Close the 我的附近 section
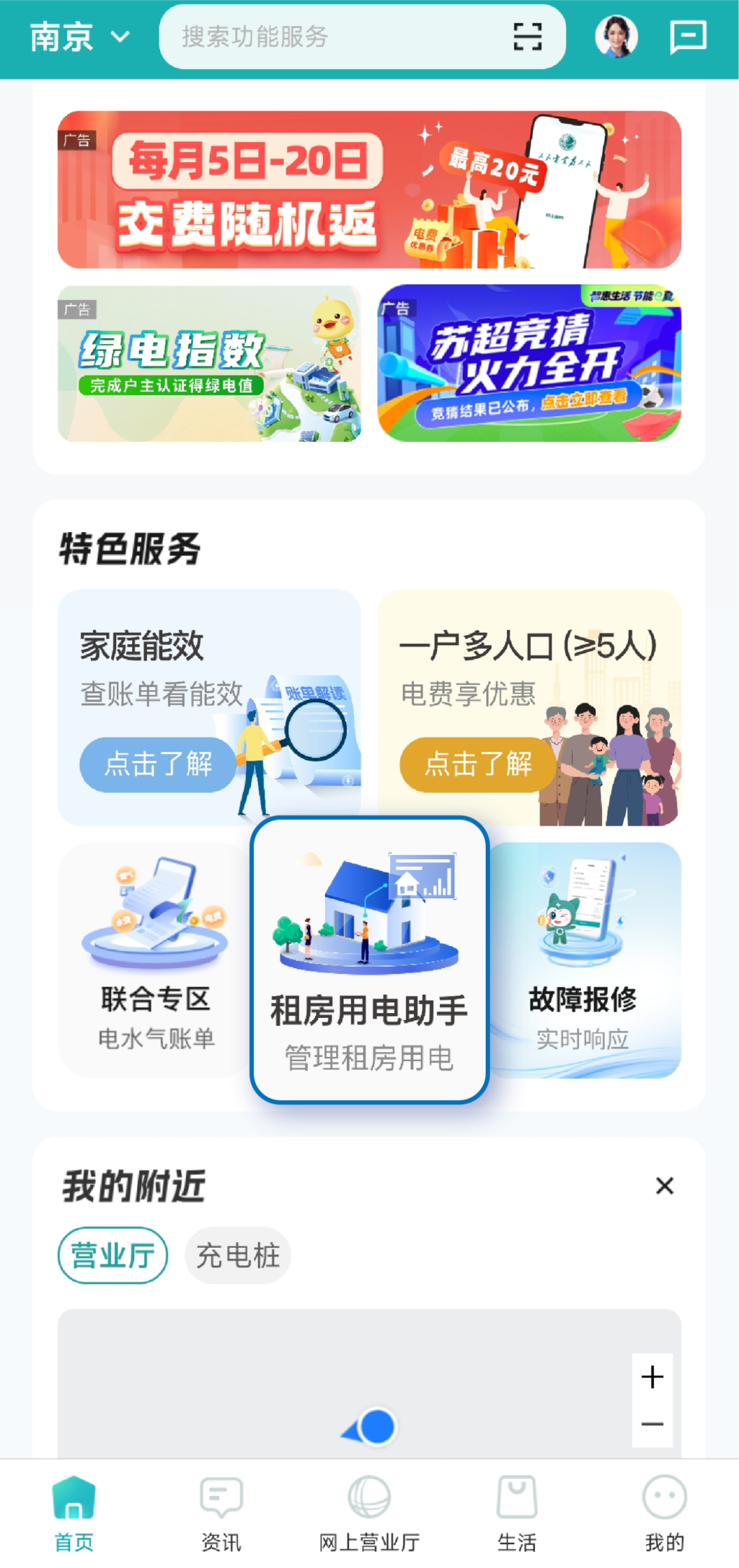The height and width of the screenshot is (1568, 739). click(664, 1186)
